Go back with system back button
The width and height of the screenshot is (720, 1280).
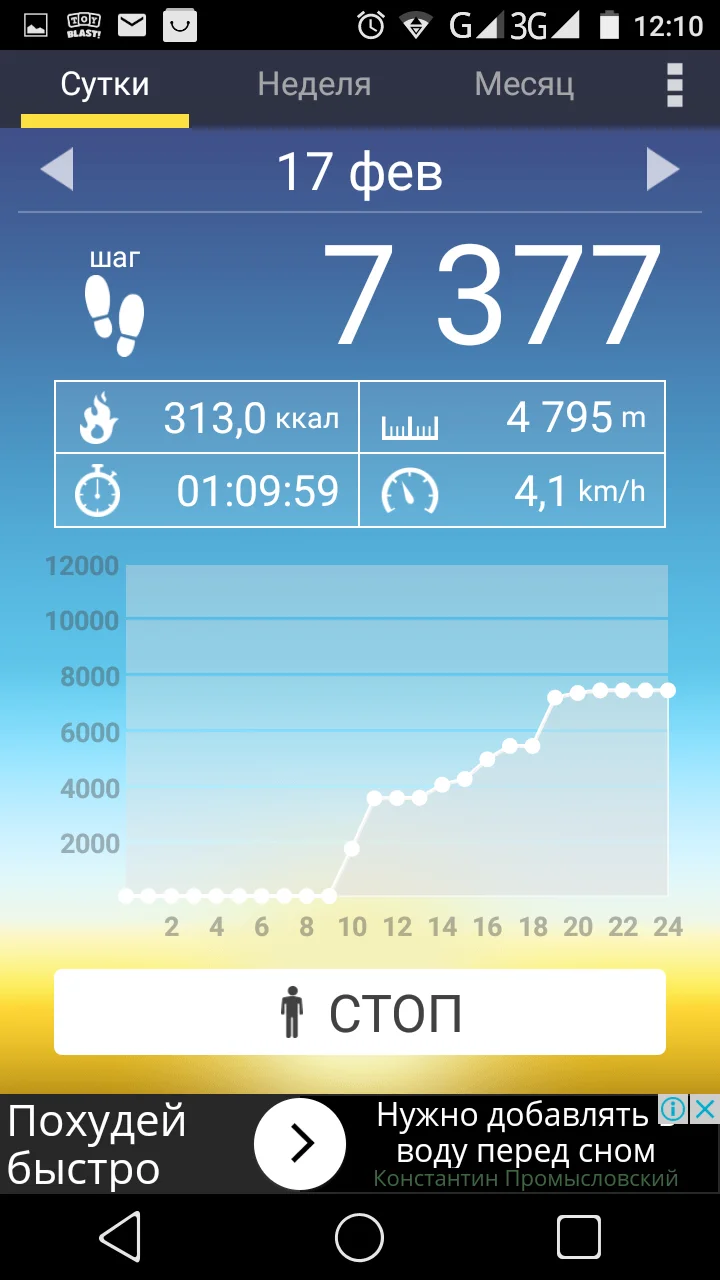coord(121,1238)
